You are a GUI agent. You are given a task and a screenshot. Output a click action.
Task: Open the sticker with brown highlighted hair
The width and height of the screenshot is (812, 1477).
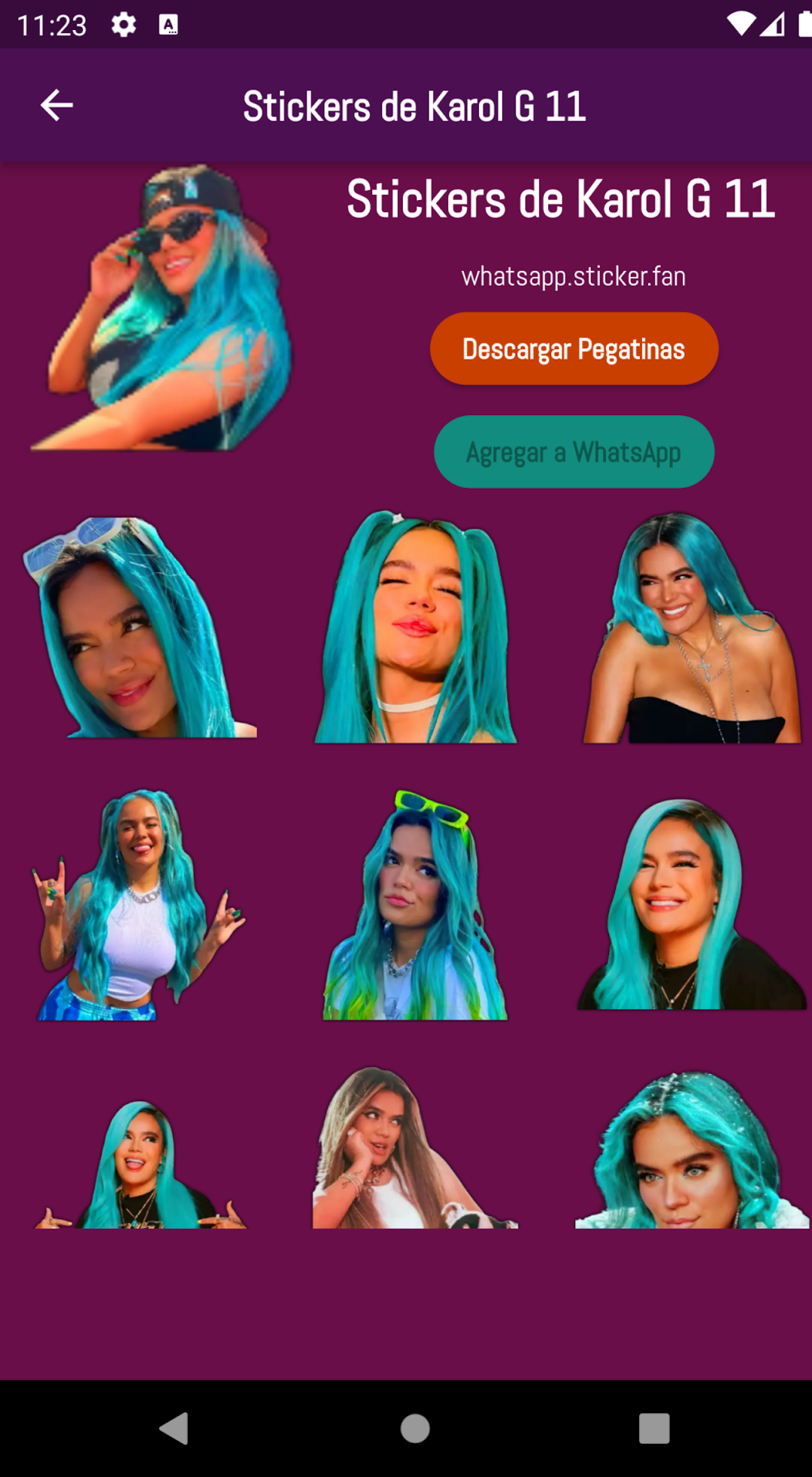pyautogui.click(x=415, y=1148)
